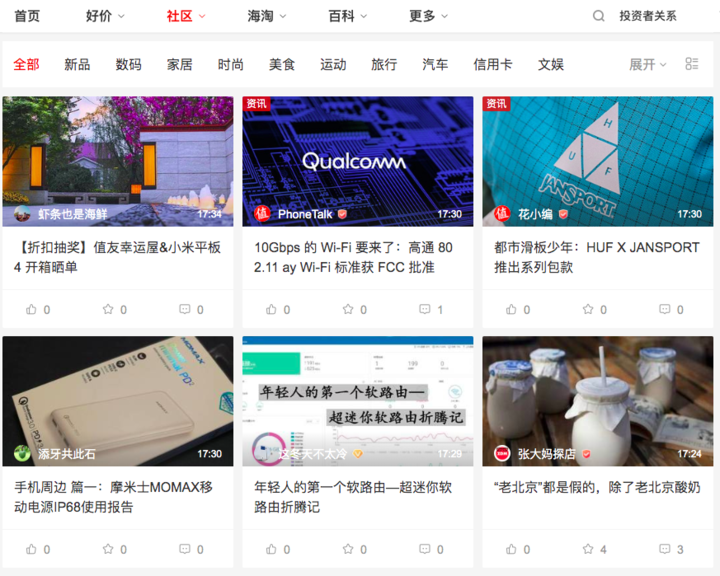Switch to the 新品 category tab
This screenshot has width=720, height=576.
point(77,64)
